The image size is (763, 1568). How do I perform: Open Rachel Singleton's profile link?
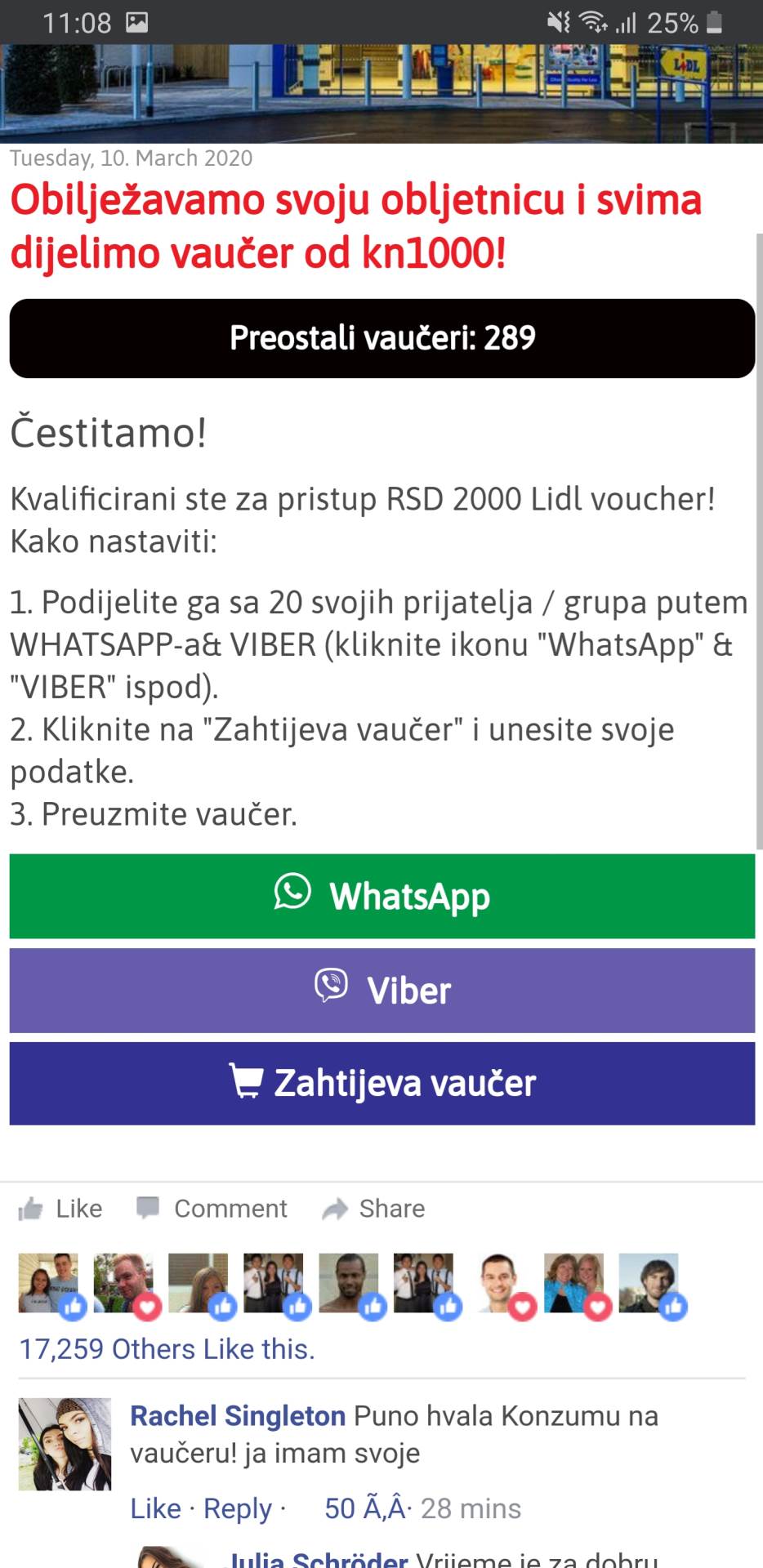(x=237, y=1415)
